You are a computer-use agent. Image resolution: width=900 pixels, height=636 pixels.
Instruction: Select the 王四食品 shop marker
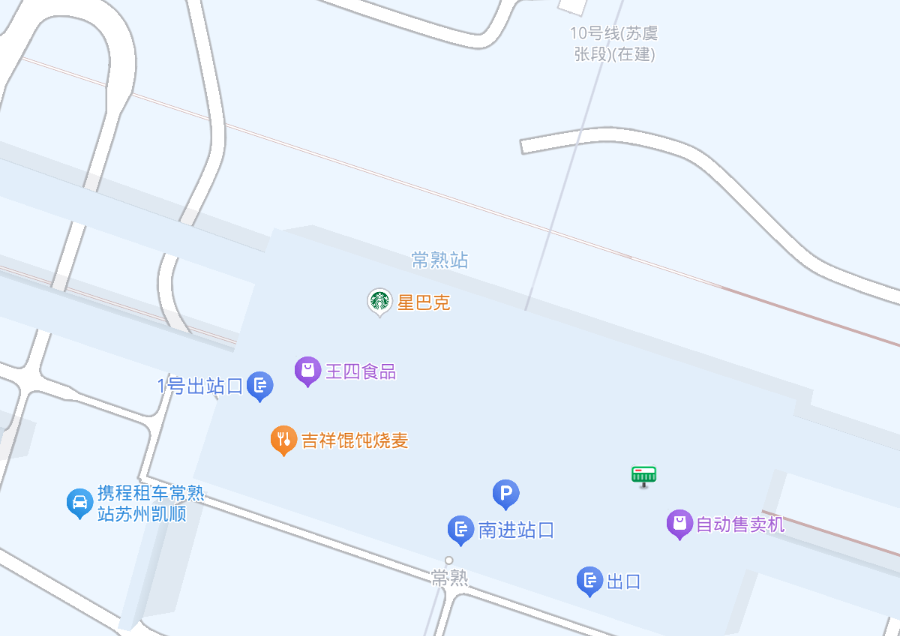(x=307, y=370)
